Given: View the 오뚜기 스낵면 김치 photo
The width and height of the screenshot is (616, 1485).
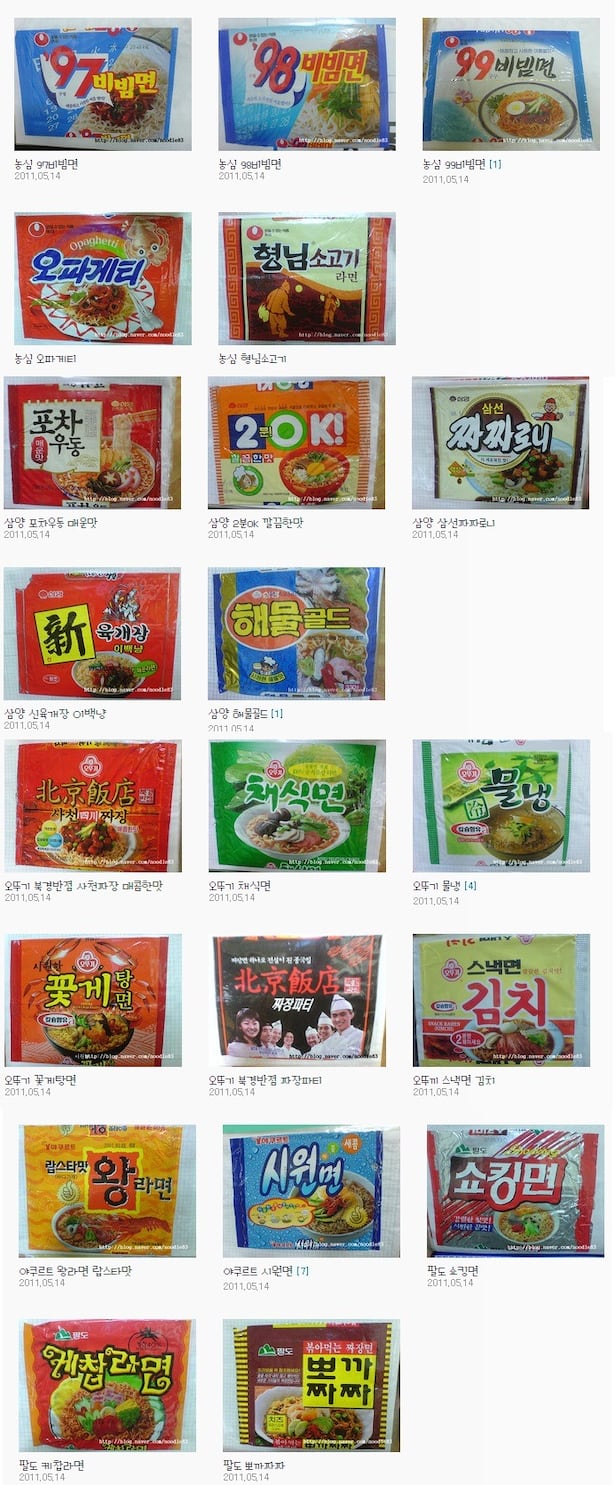Looking at the screenshot, I should tap(501, 1000).
